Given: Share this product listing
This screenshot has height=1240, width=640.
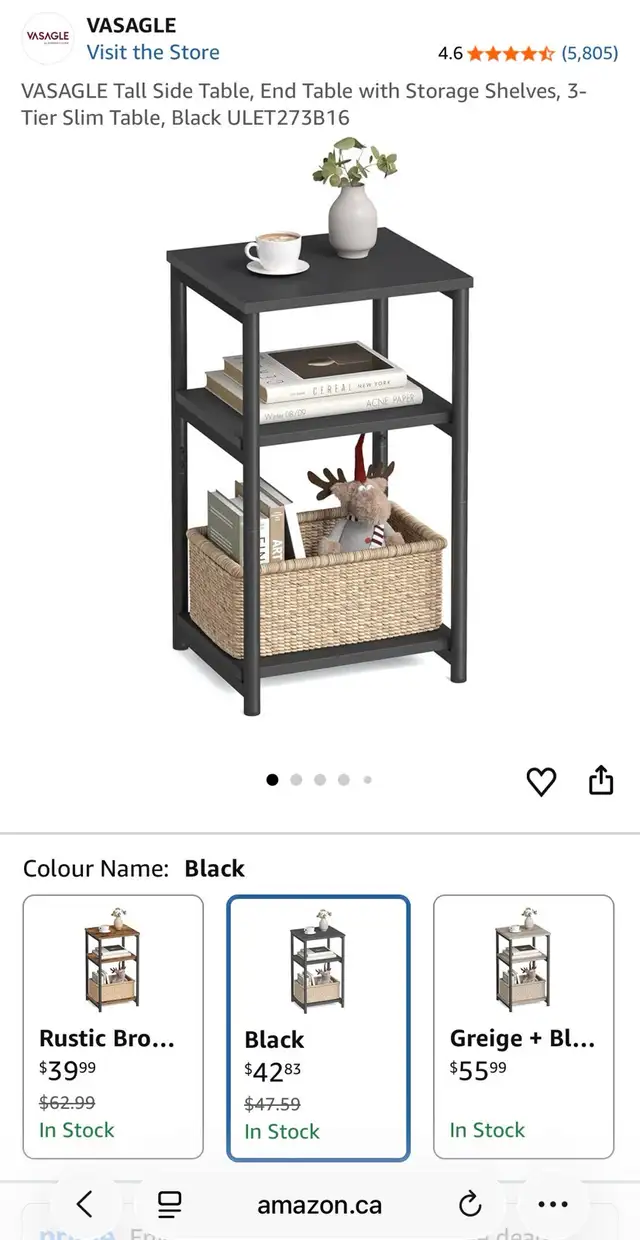Looking at the screenshot, I should pos(600,780).
